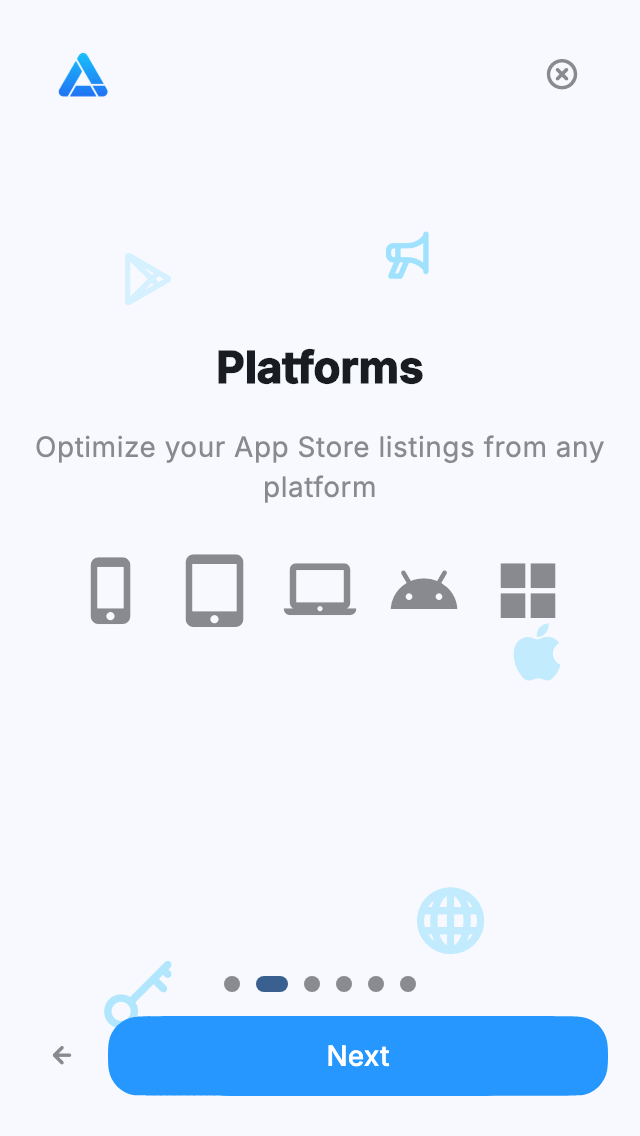The height and width of the screenshot is (1136, 640).
Task: Go back with the left arrow
Action: (x=62, y=1055)
